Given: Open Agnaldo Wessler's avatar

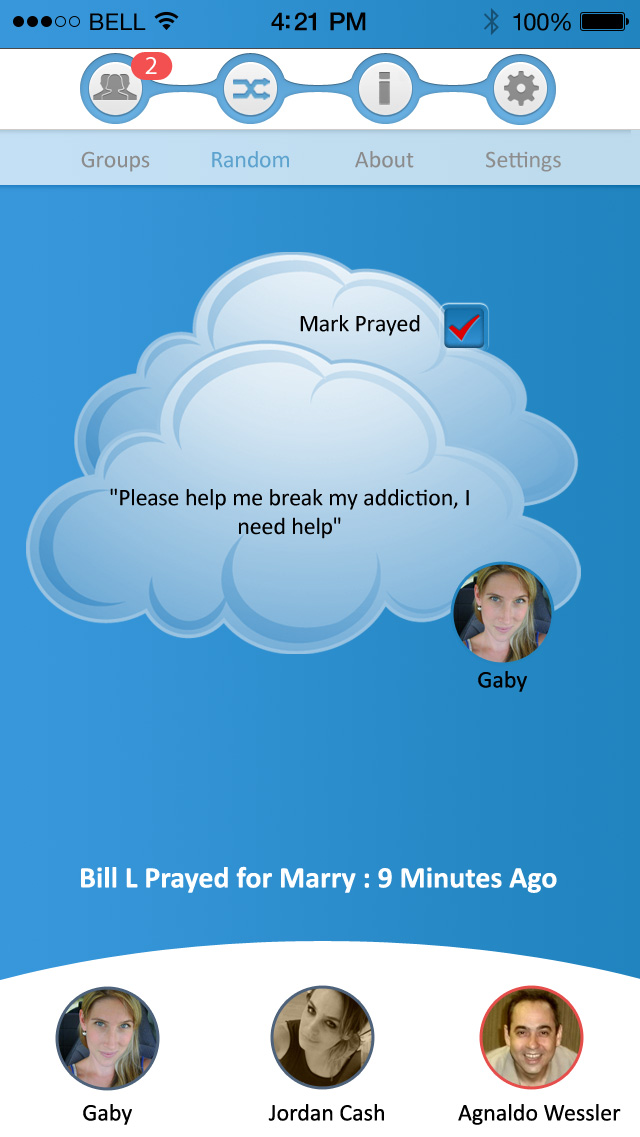Looking at the screenshot, I should click(532, 1038).
